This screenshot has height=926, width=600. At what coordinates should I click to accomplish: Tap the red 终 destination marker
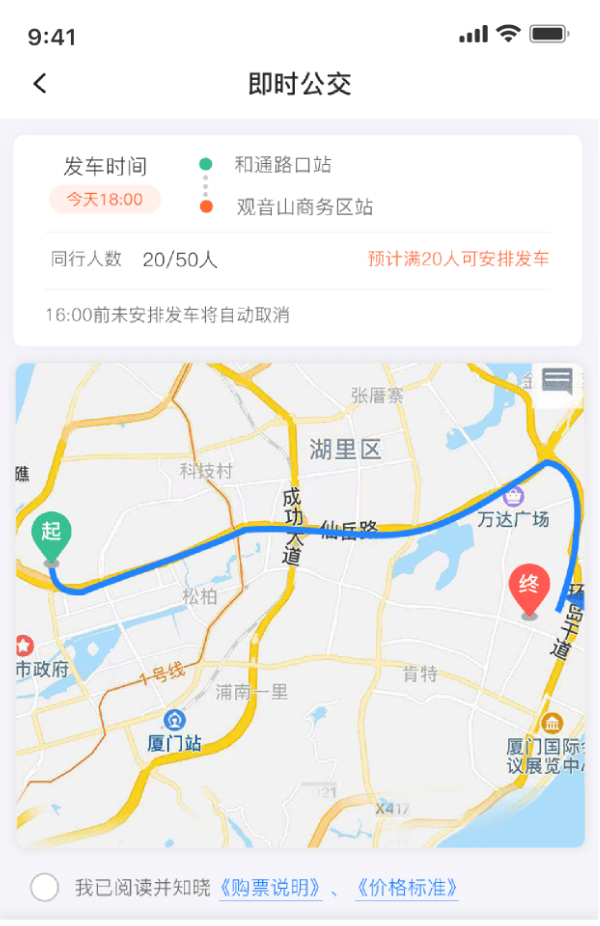coord(529,591)
